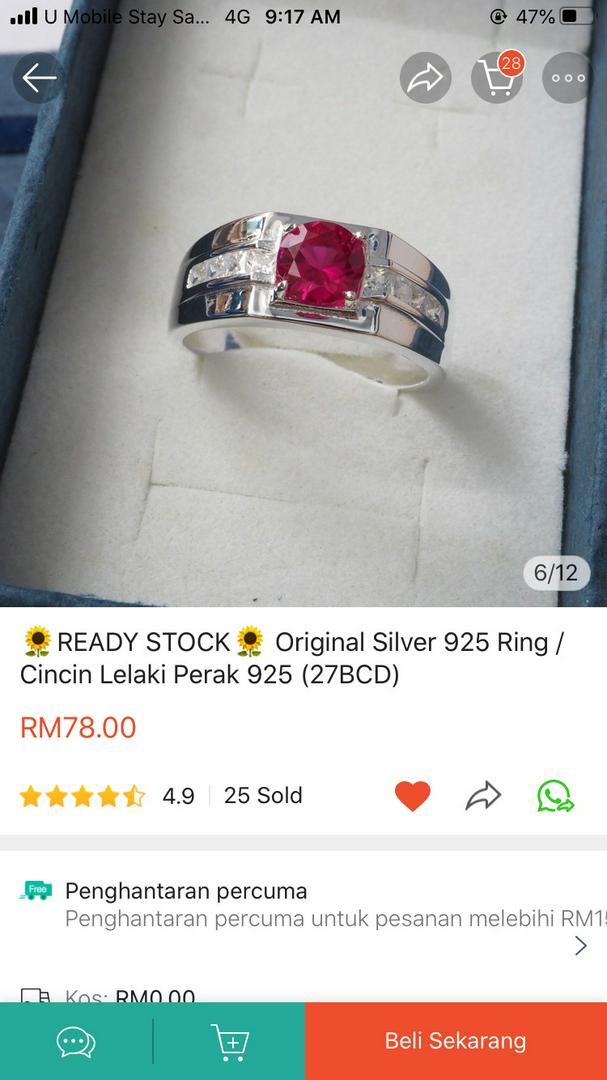607x1080 pixels.
Task: Unlike the product with the red heart
Action: click(x=413, y=796)
